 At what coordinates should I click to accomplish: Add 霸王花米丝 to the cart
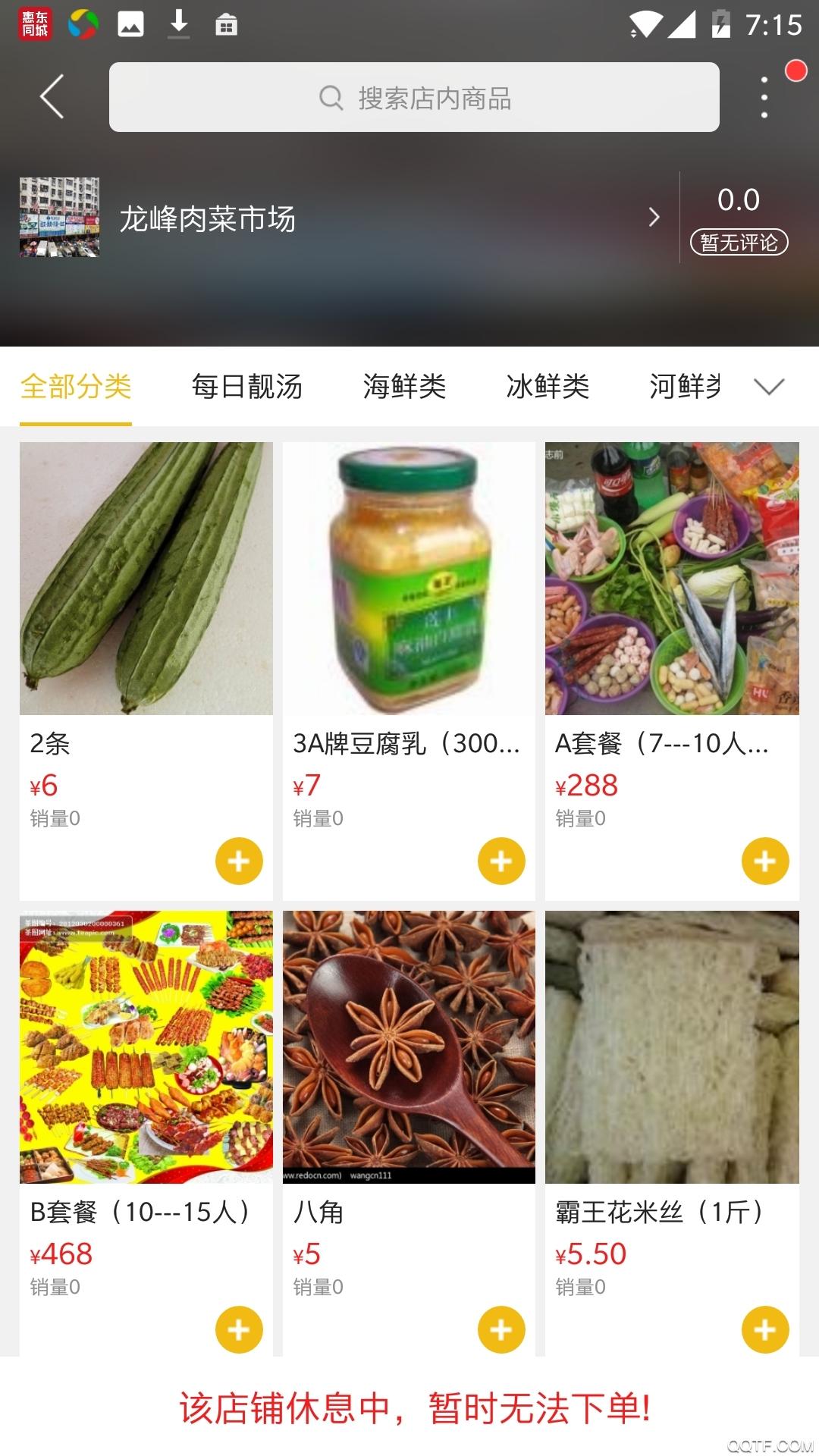[x=764, y=1329]
